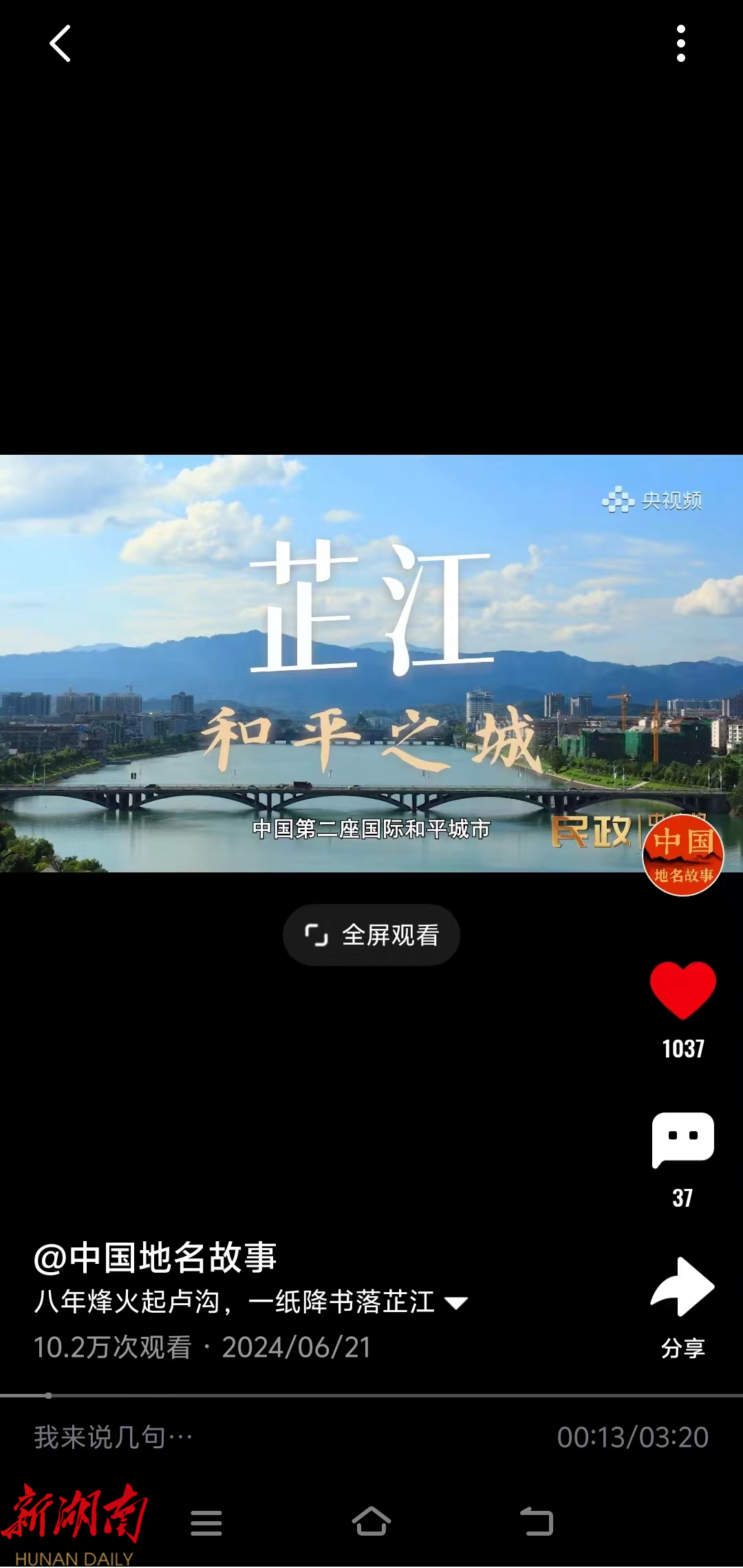Tap the video progress bar
Viewport: 743px width, 1568px height.
(371, 1395)
